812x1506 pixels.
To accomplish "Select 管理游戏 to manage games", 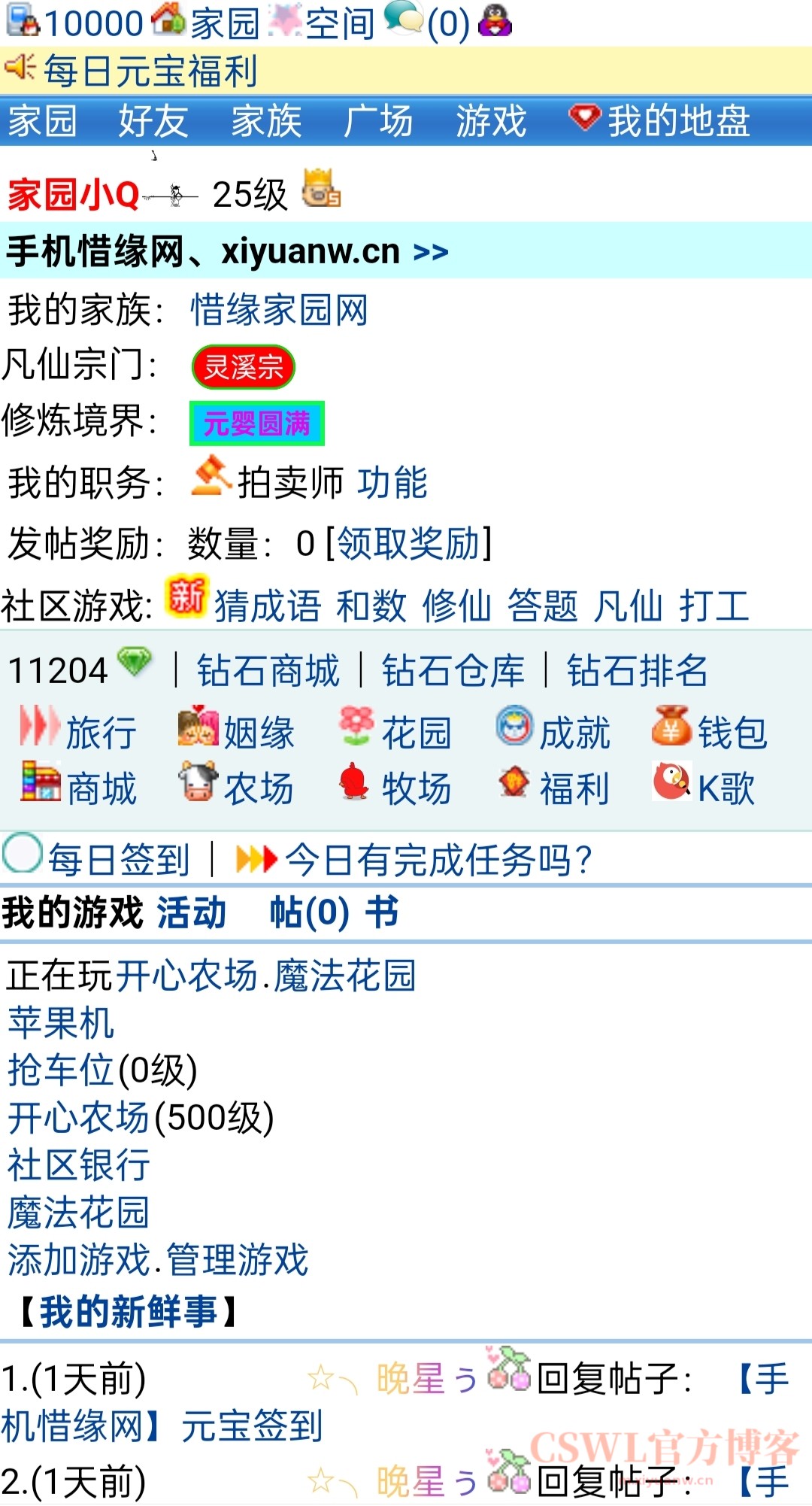I will [x=238, y=1259].
